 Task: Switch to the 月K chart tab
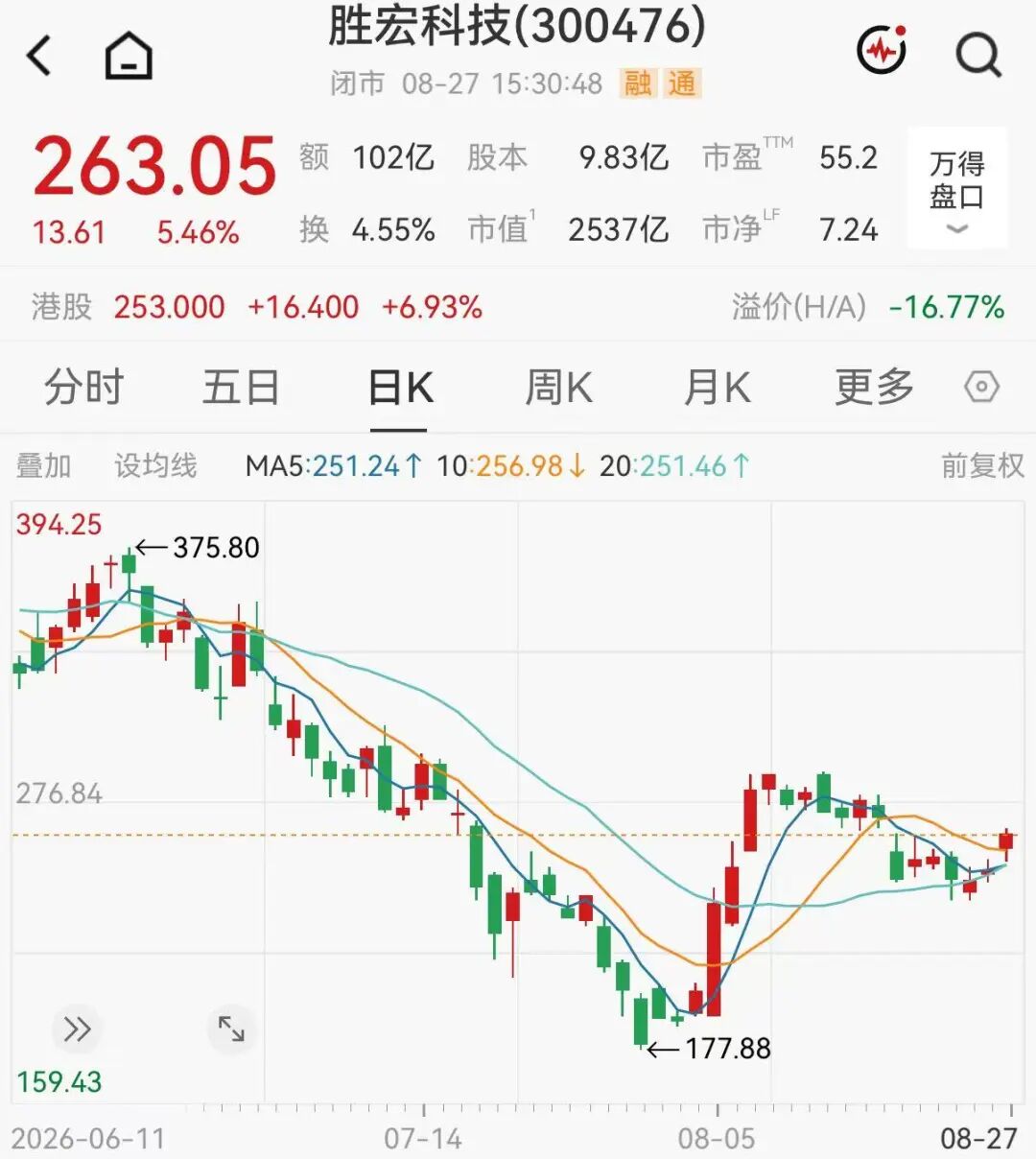pyautogui.click(x=717, y=388)
